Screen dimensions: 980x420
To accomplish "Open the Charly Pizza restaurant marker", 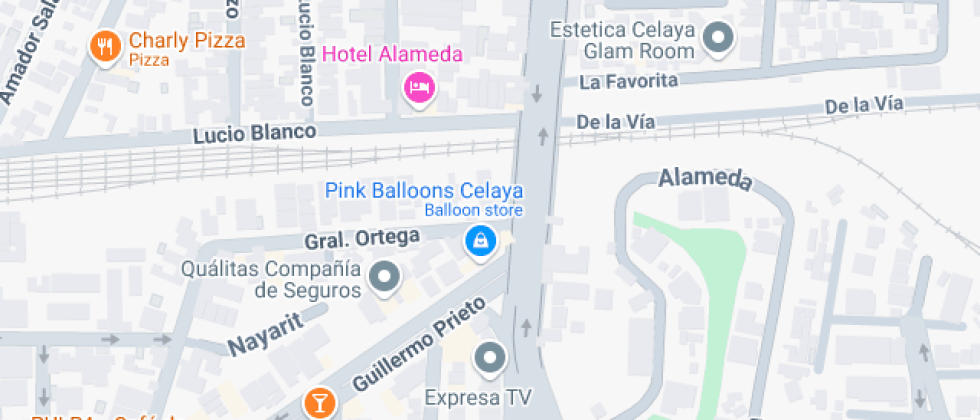I will [x=105, y=46].
